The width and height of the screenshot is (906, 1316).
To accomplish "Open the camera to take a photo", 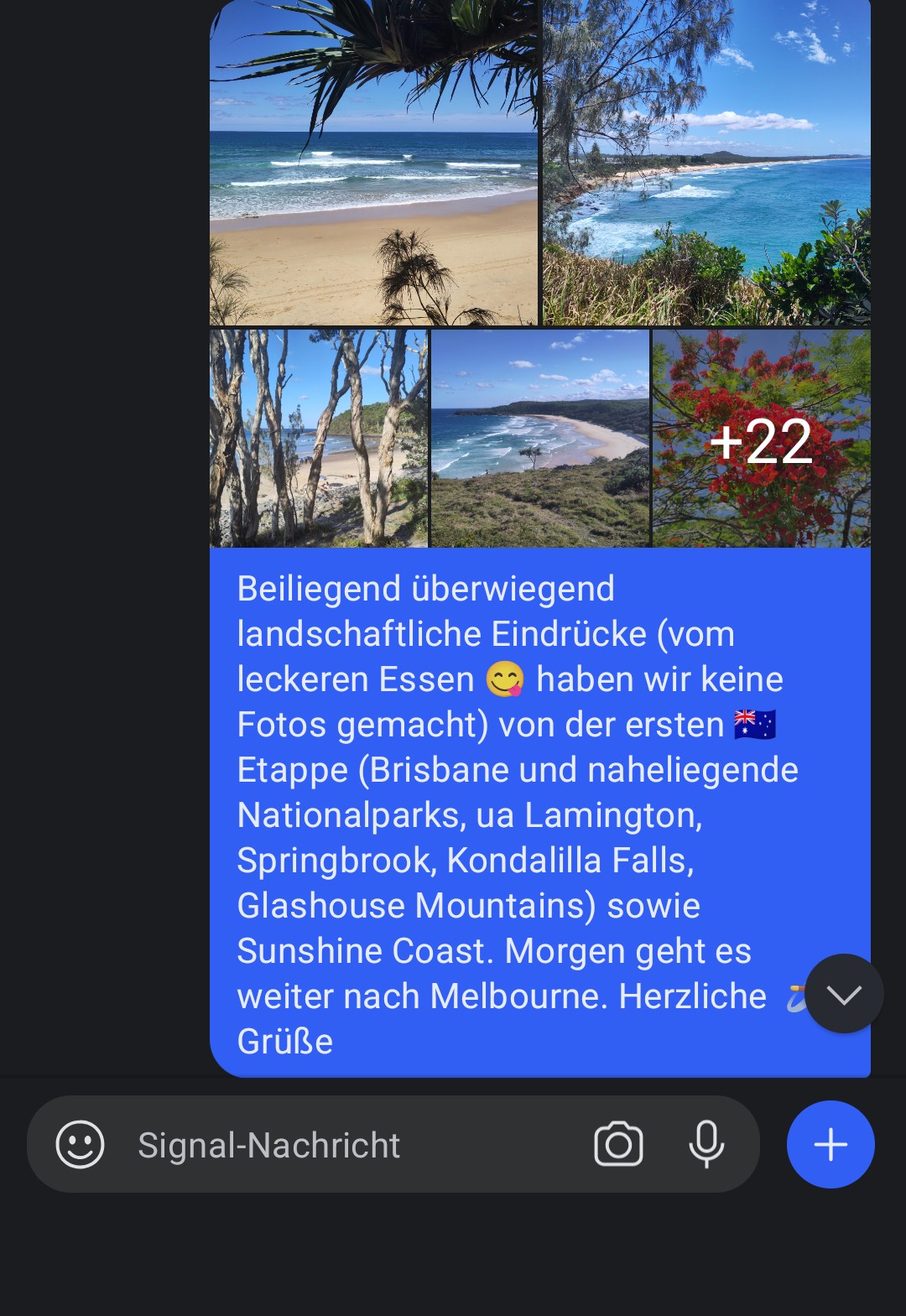I will 618,1144.
